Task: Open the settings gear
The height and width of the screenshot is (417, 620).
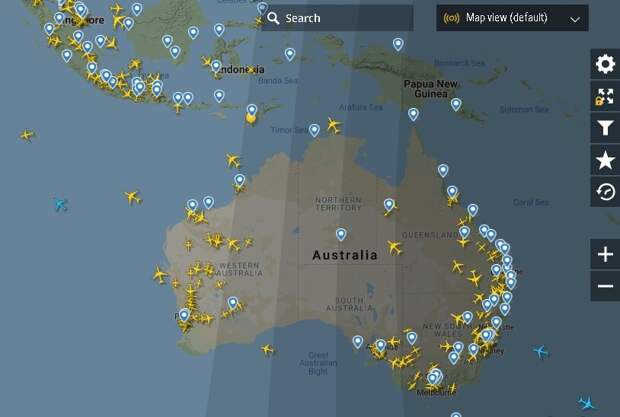Action: click(605, 64)
